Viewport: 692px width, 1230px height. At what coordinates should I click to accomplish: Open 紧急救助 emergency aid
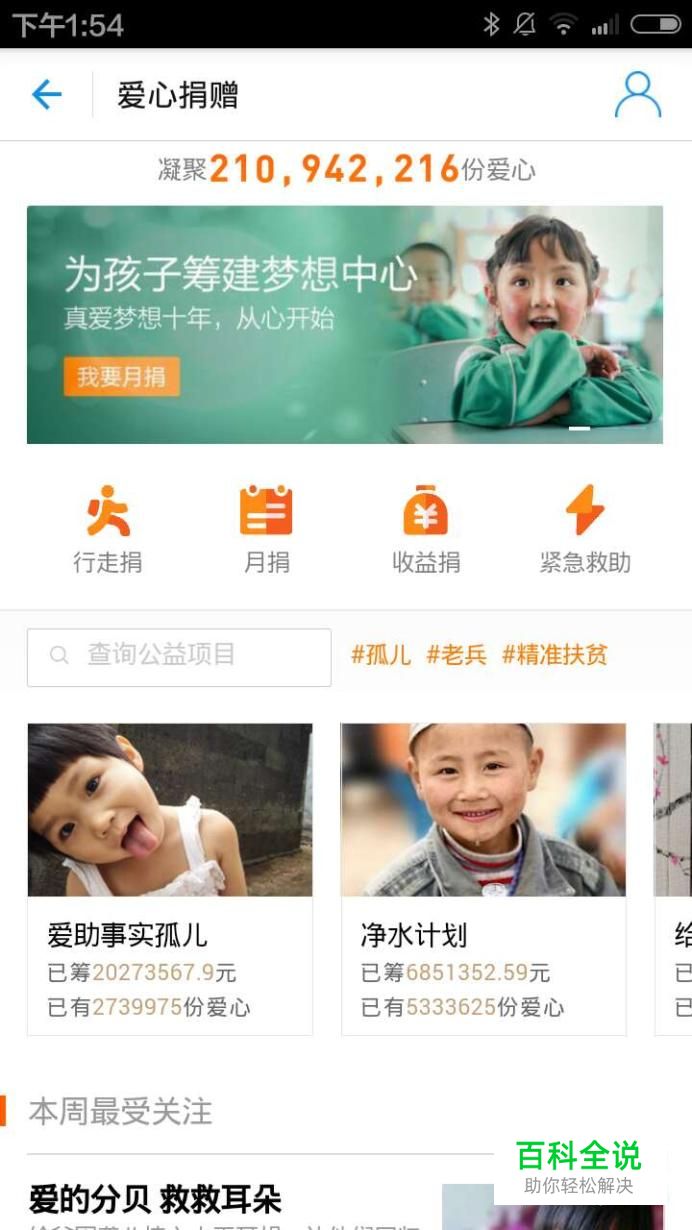pyautogui.click(x=585, y=529)
